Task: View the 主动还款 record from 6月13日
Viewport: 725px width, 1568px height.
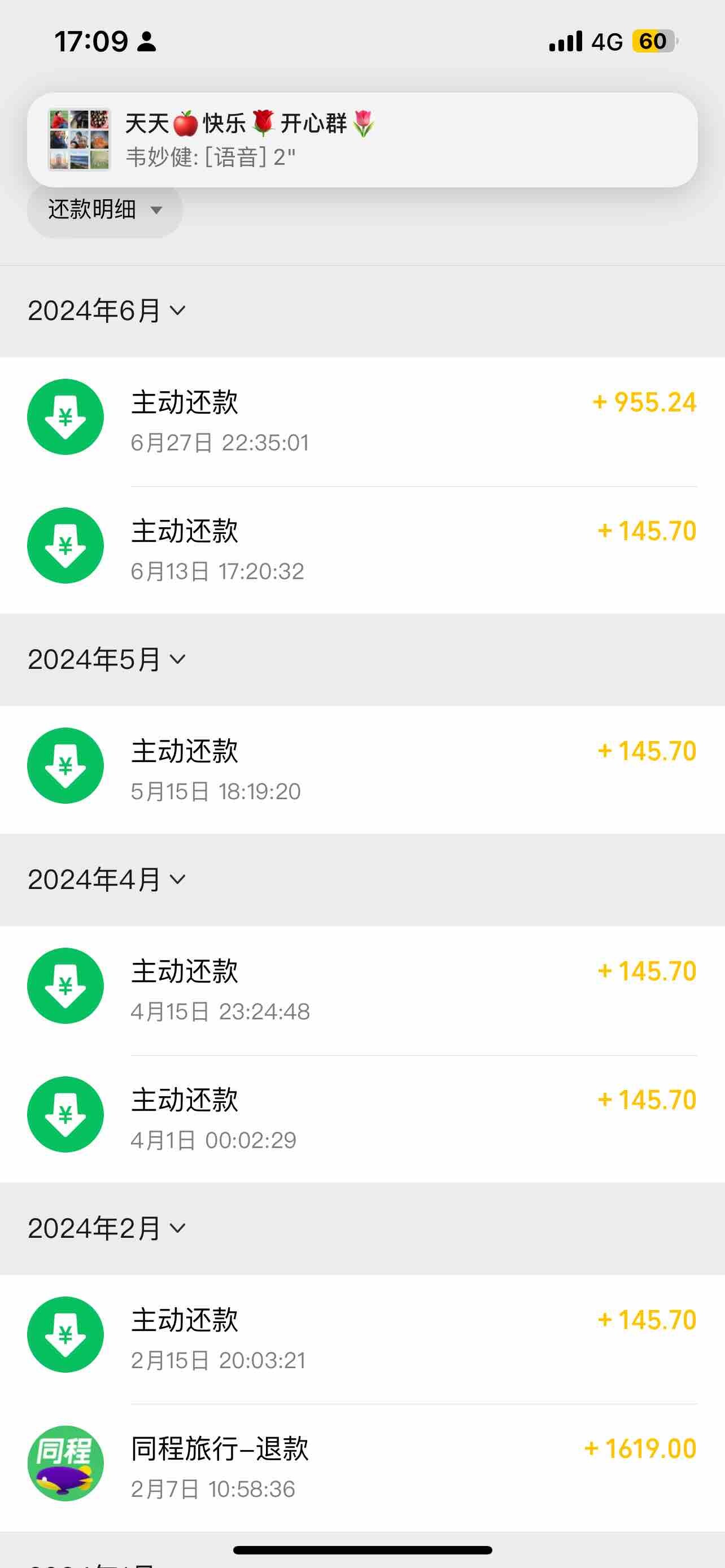Action: pyautogui.click(x=362, y=550)
